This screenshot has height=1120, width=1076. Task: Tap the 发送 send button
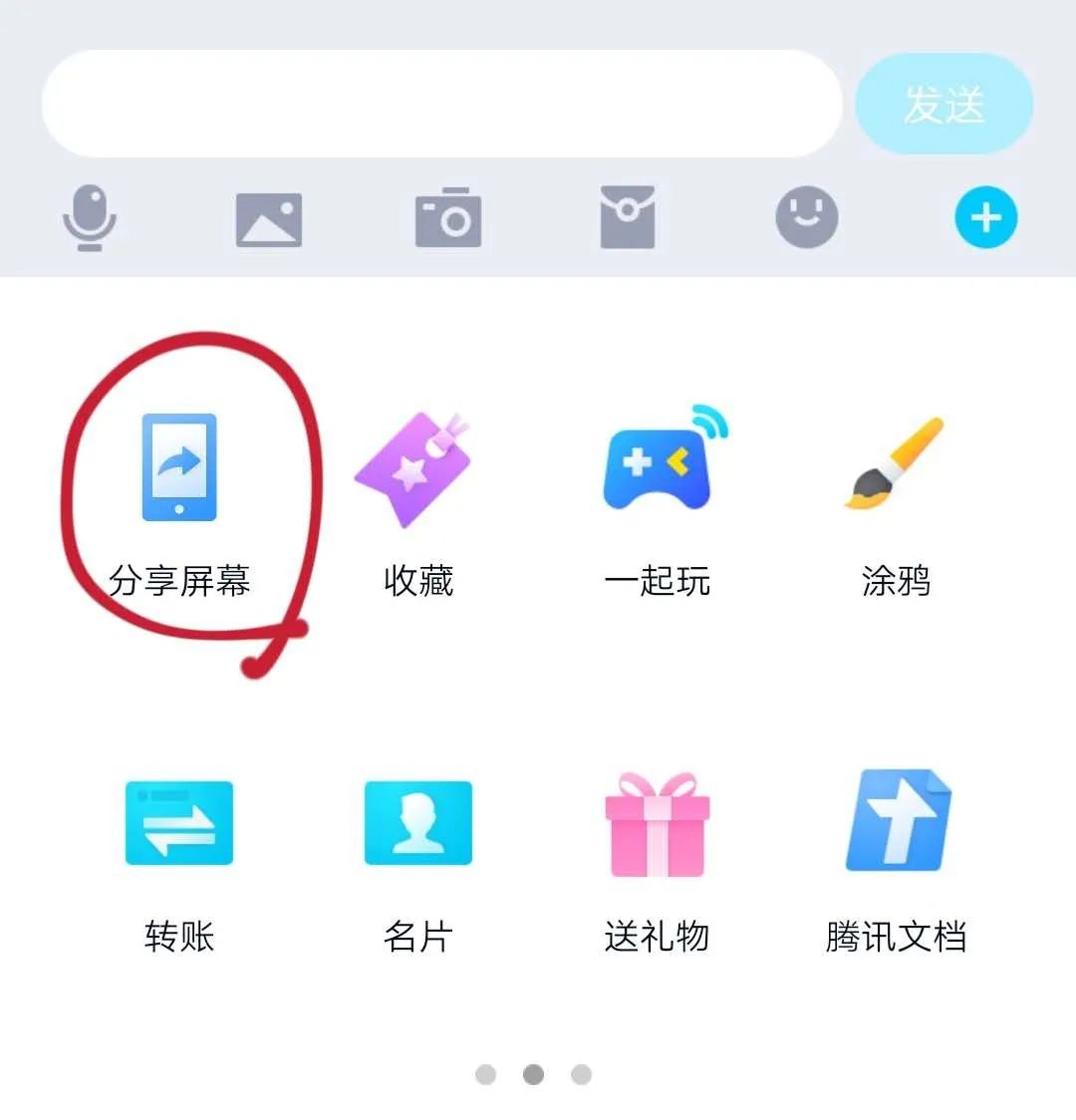pyautogui.click(x=943, y=103)
